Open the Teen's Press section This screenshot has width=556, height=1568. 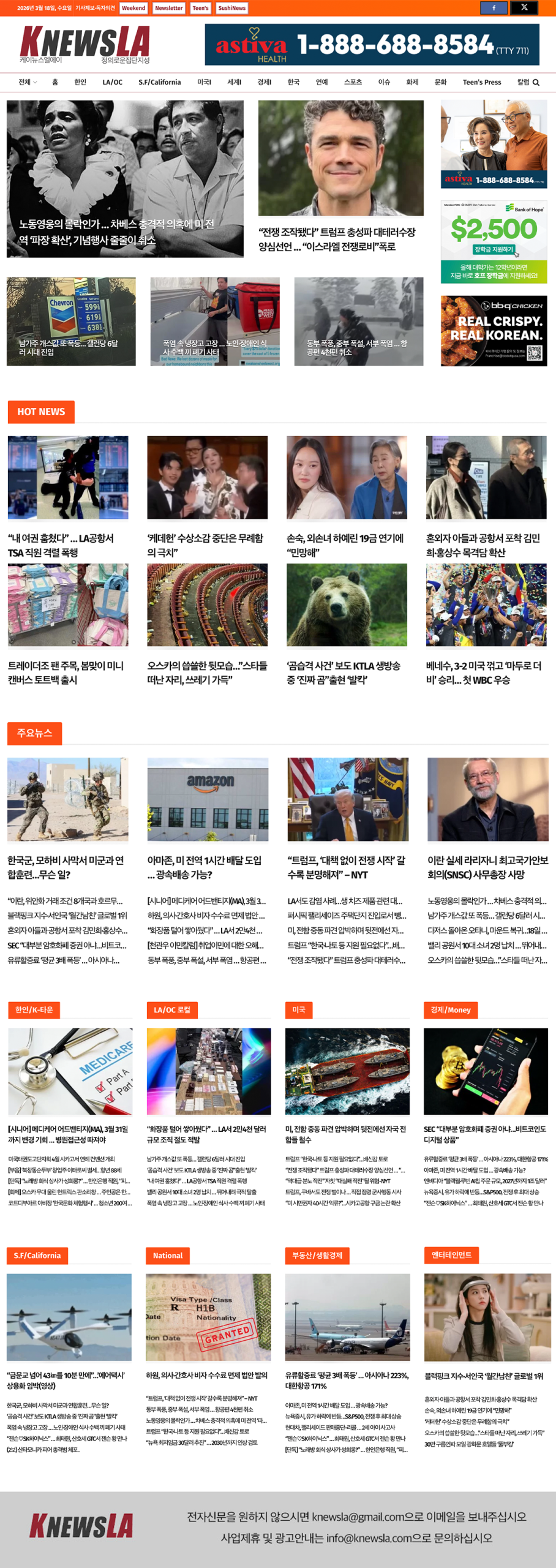click(481, 82)
